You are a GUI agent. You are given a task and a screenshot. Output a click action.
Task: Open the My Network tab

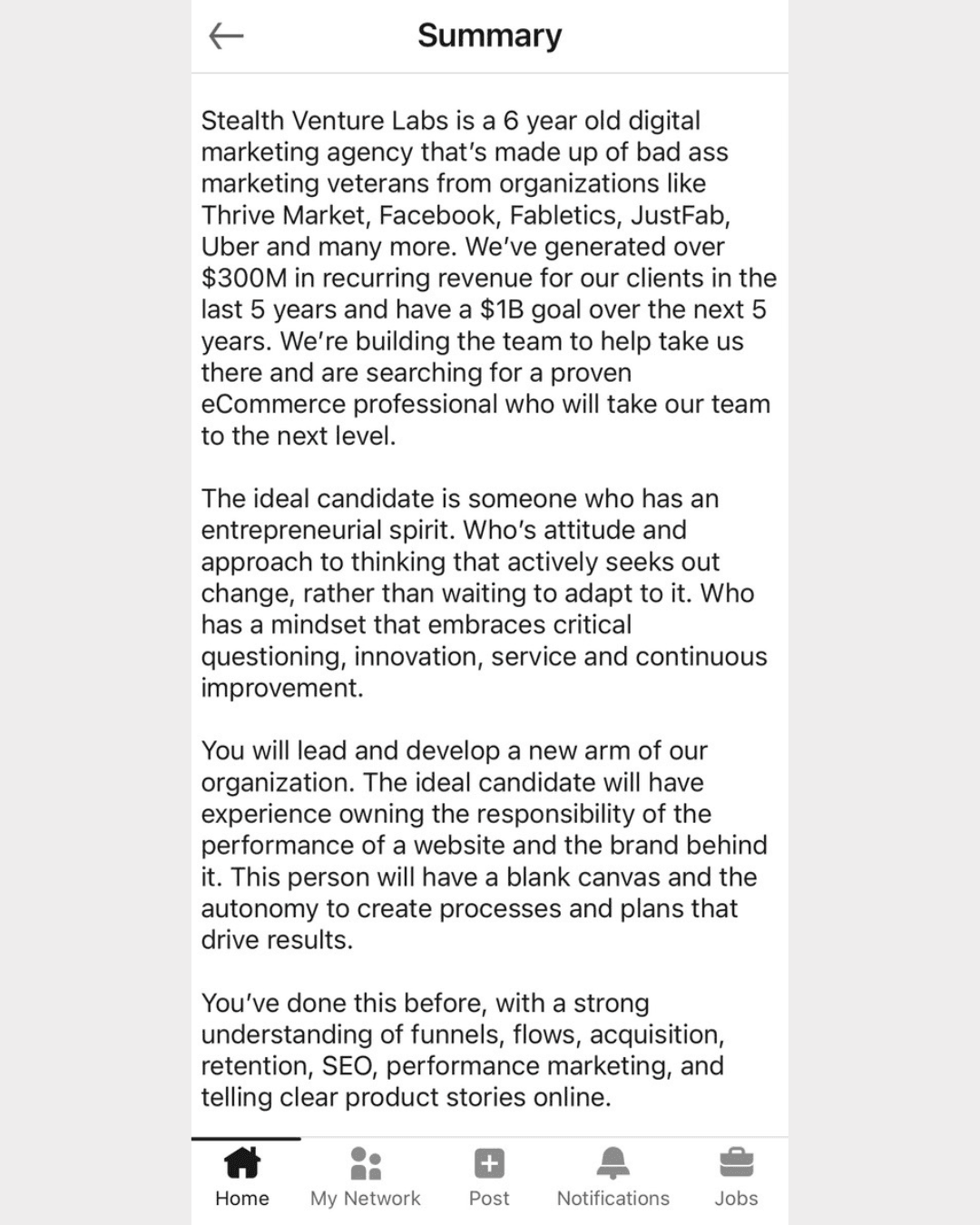[x=366, y=1177]
